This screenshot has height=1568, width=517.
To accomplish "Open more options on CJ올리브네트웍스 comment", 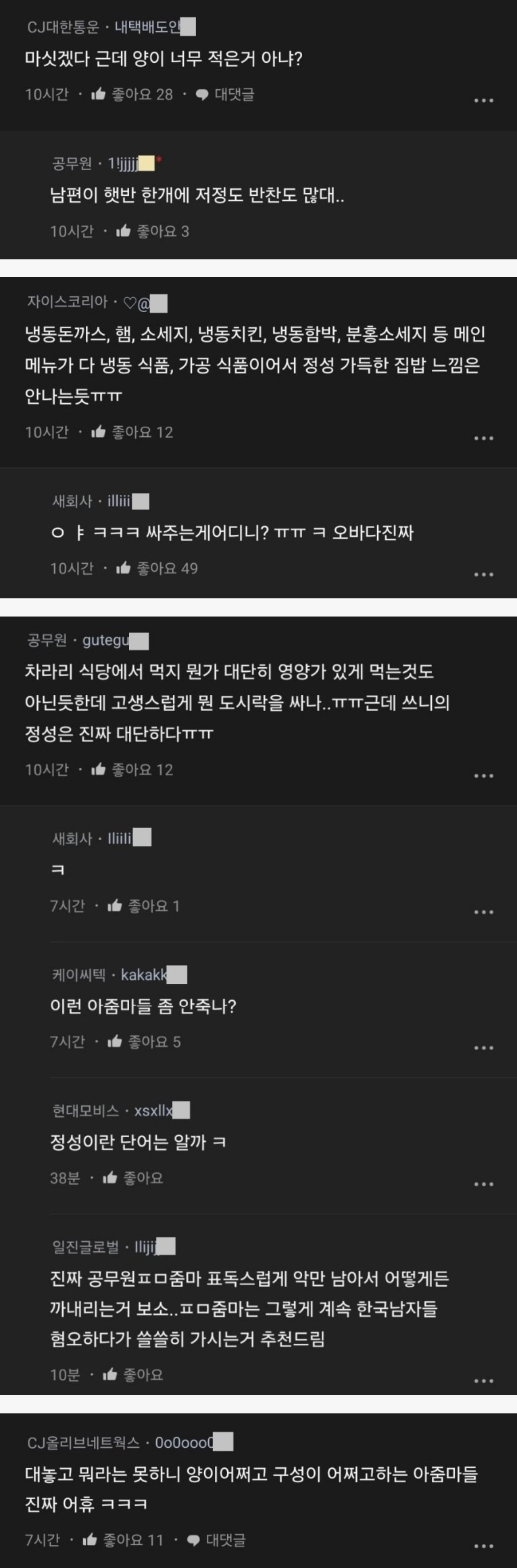I will 484,1546.
